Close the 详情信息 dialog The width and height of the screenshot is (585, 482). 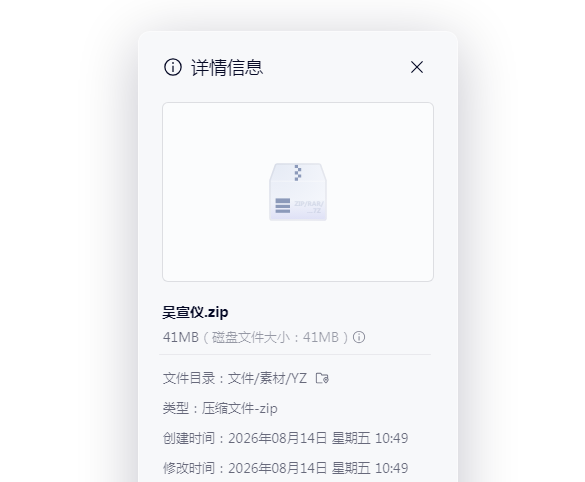pos(417,67)
